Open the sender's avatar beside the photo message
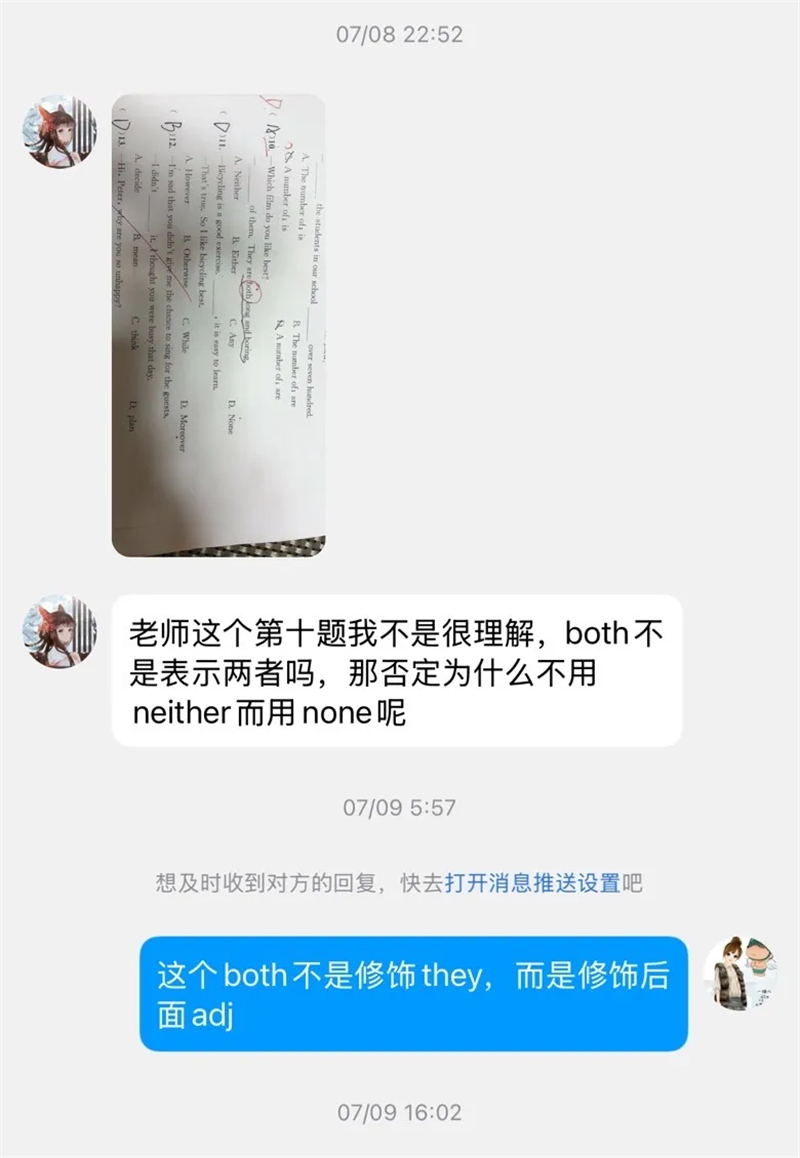The width and height of the screenshot is (800, 1158). tap(60, 133)
